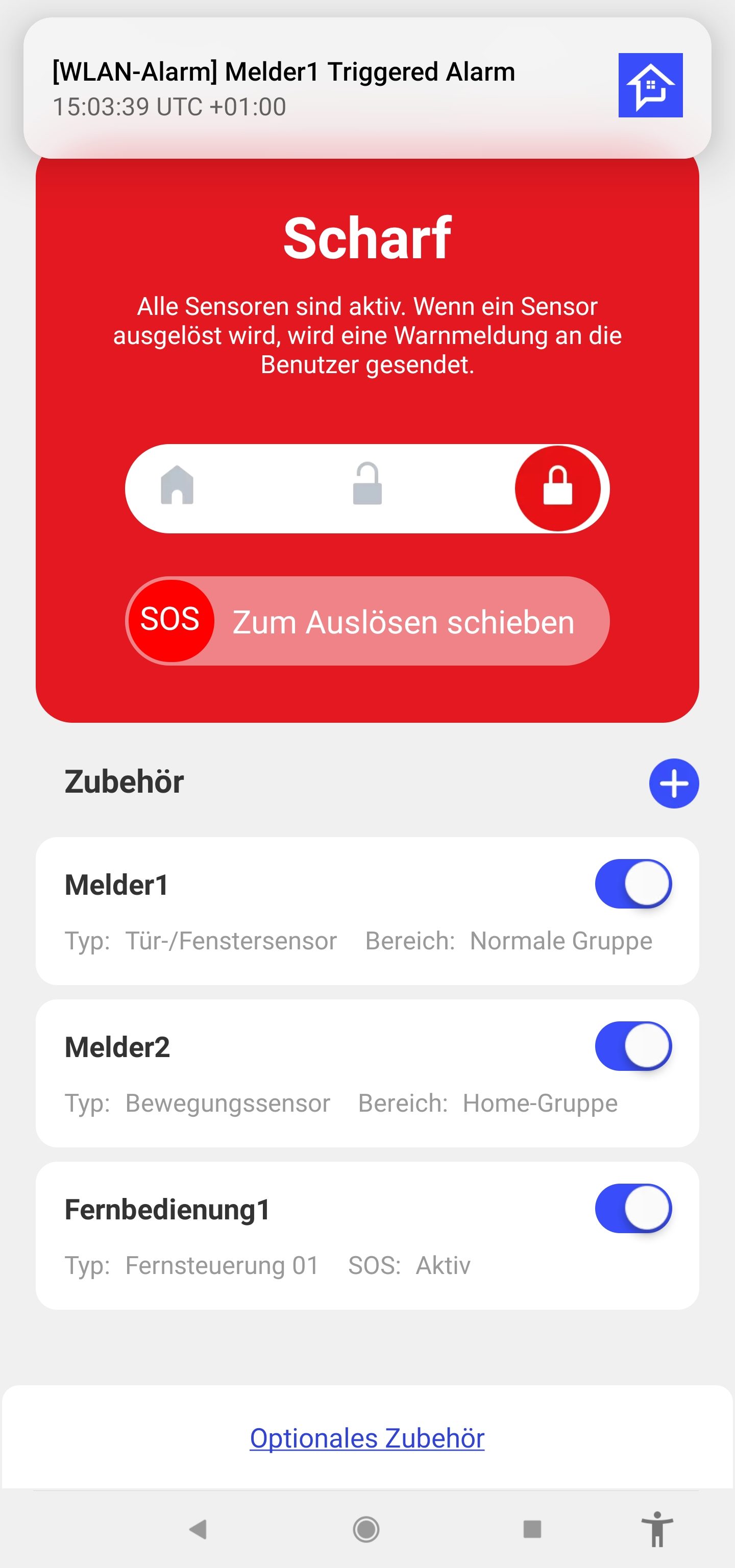This screenshot has height=1568, width=735.
Task: Open the Optionales Zubehör link
Action: point(367,1438)
